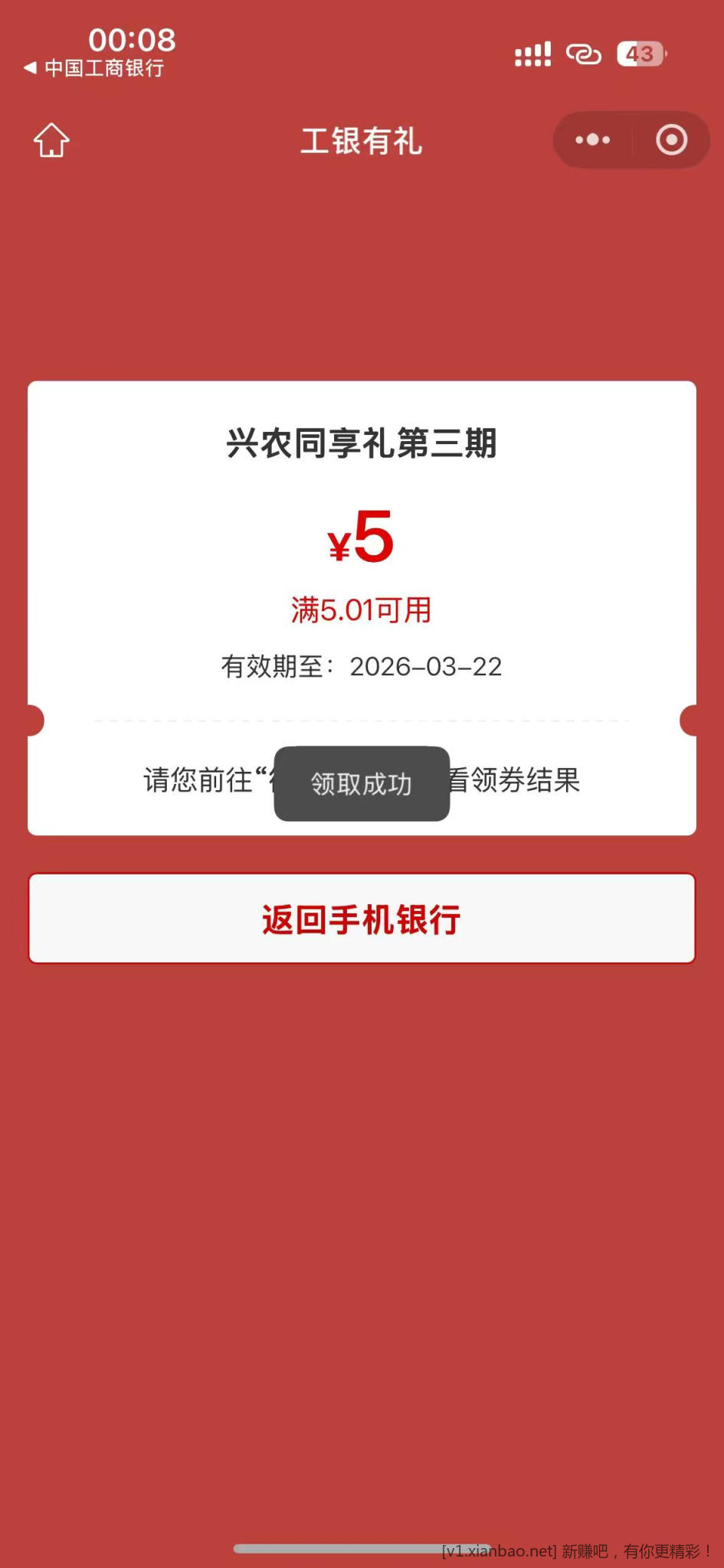Dismiss the 领取成功 toast message
This screenshot has width=724, height=1568.
coord(361,783)
